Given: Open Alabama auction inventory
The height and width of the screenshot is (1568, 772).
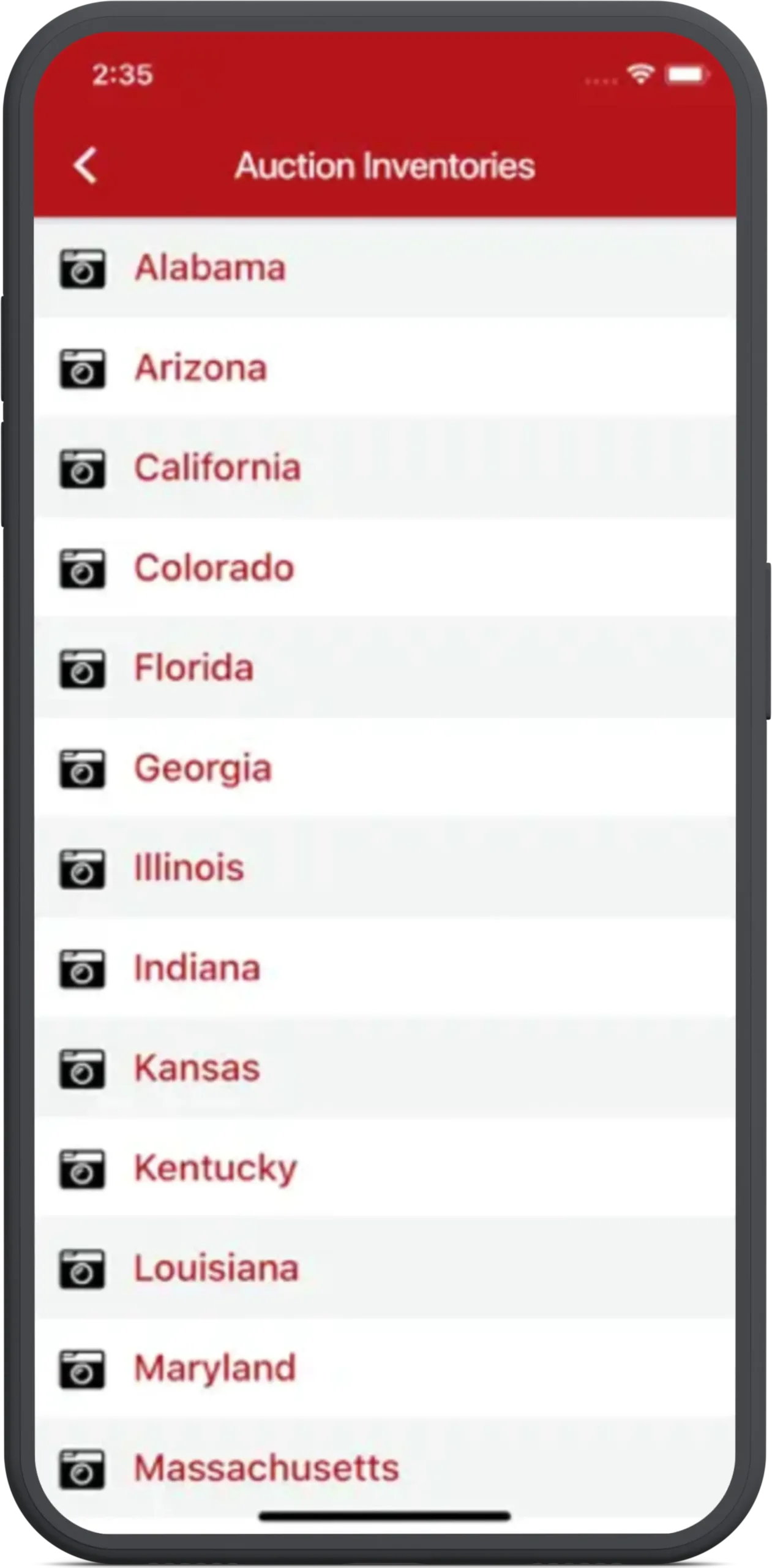Looking at the screenshot, I should coord(385,268).
